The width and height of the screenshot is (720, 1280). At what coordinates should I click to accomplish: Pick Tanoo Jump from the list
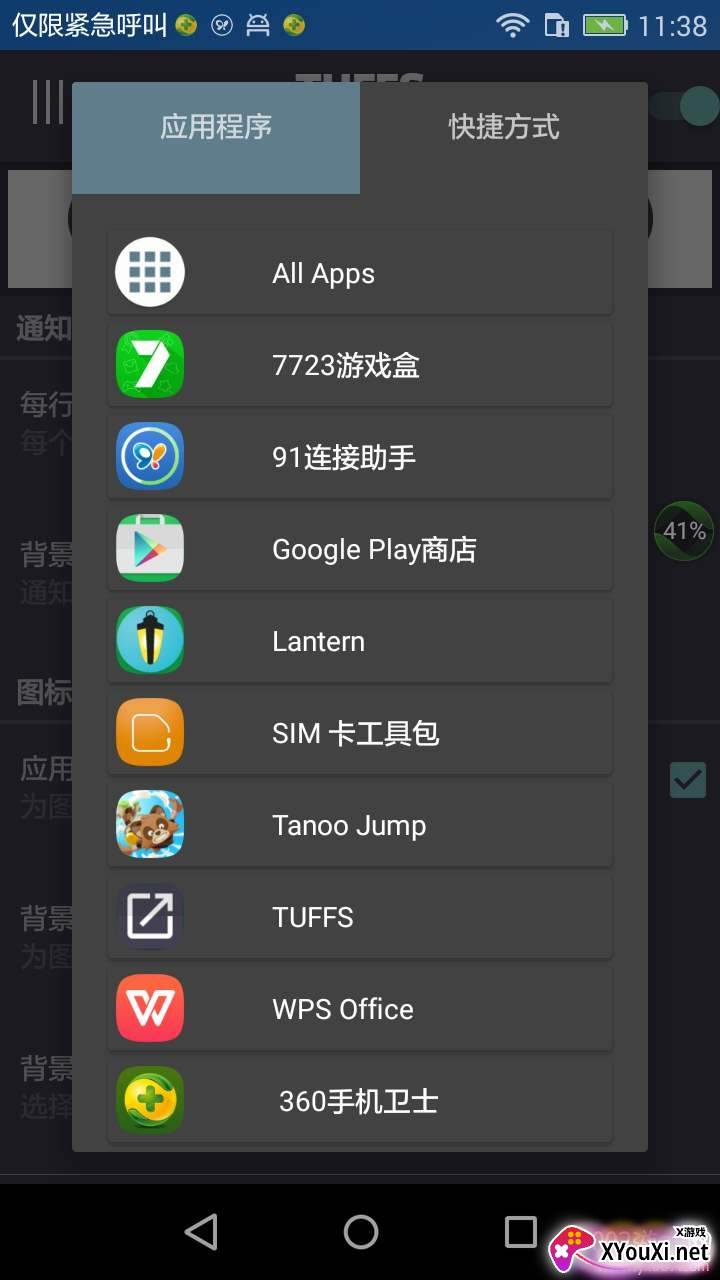click(x=360, y=825)
